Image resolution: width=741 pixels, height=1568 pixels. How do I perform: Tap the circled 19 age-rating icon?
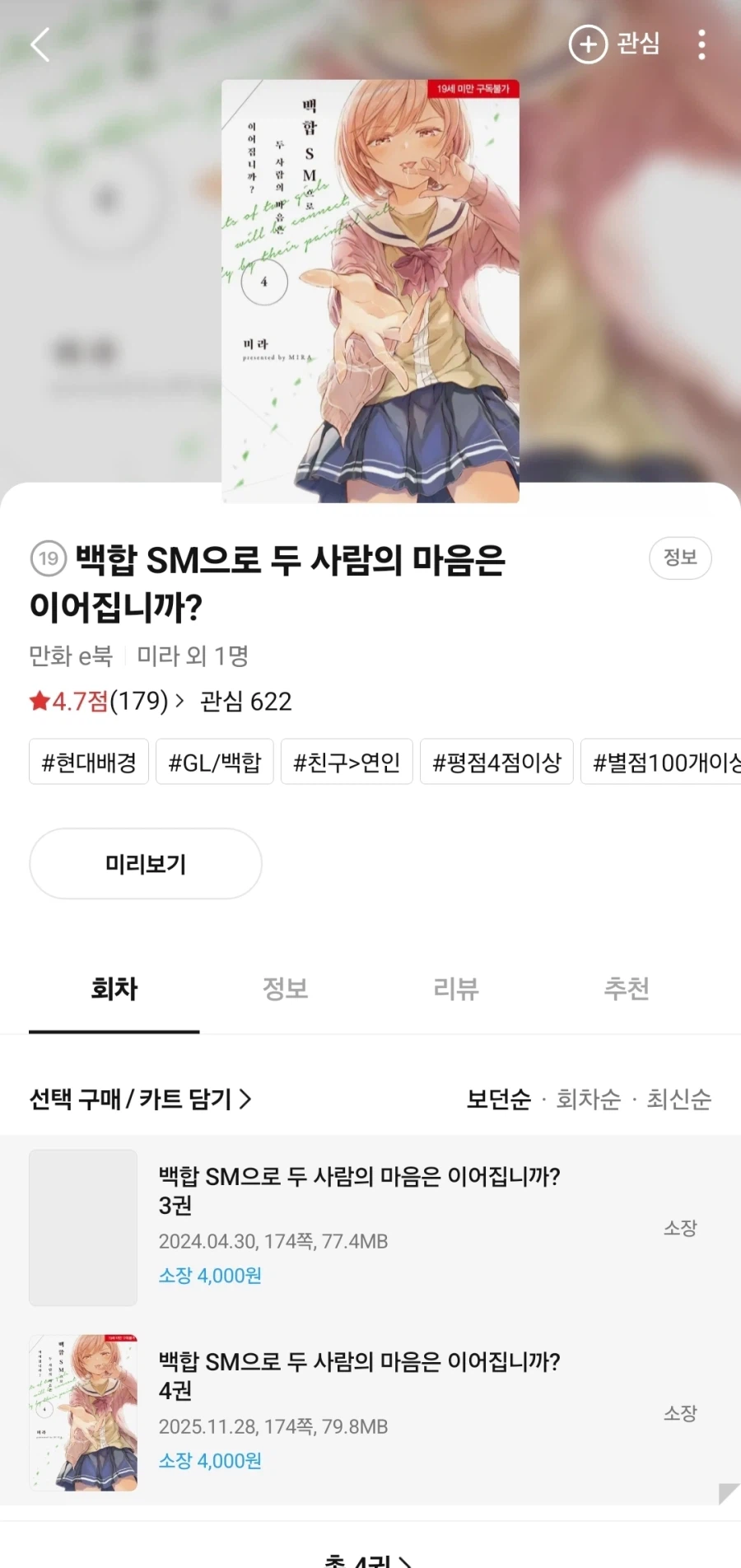coord(46,558)
